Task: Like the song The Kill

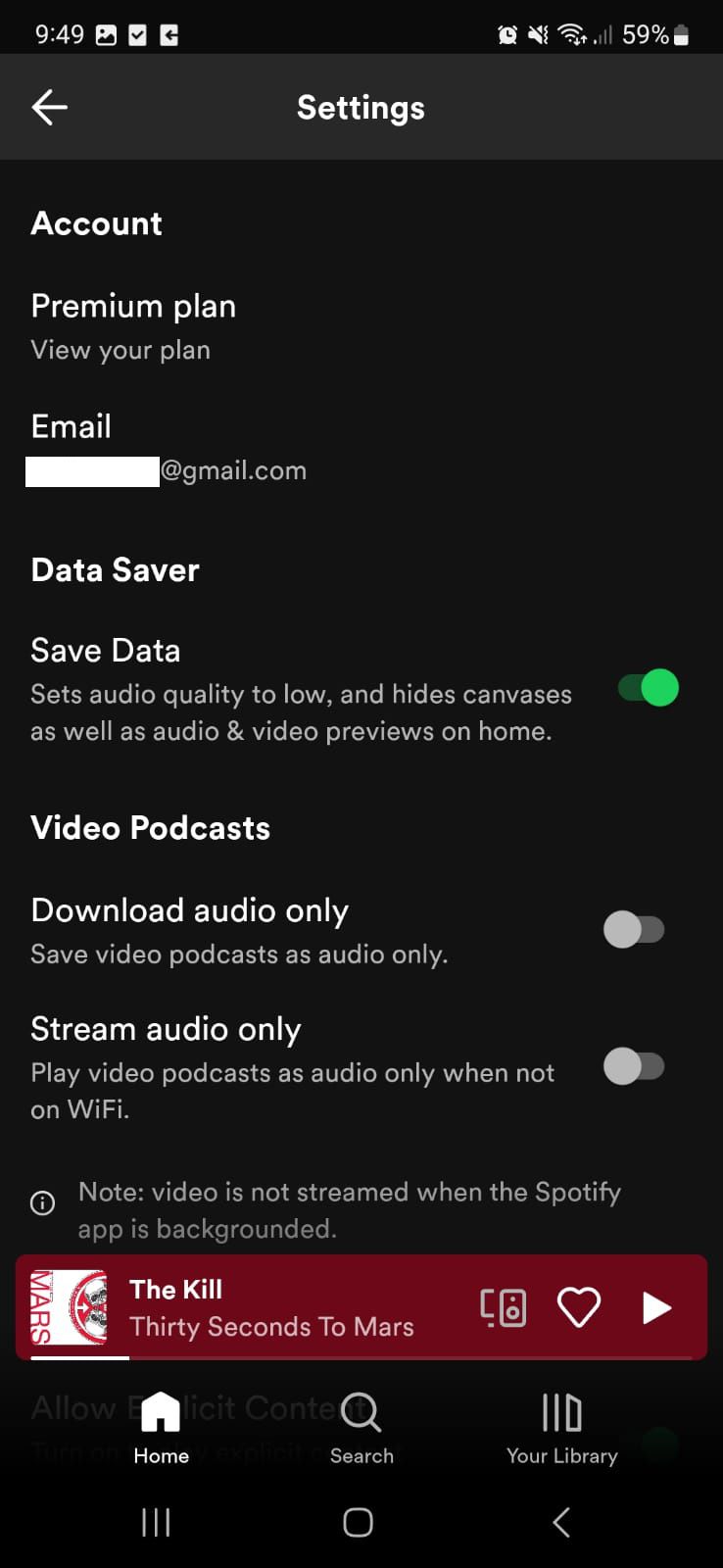Action: click(x=578, y=1306)
